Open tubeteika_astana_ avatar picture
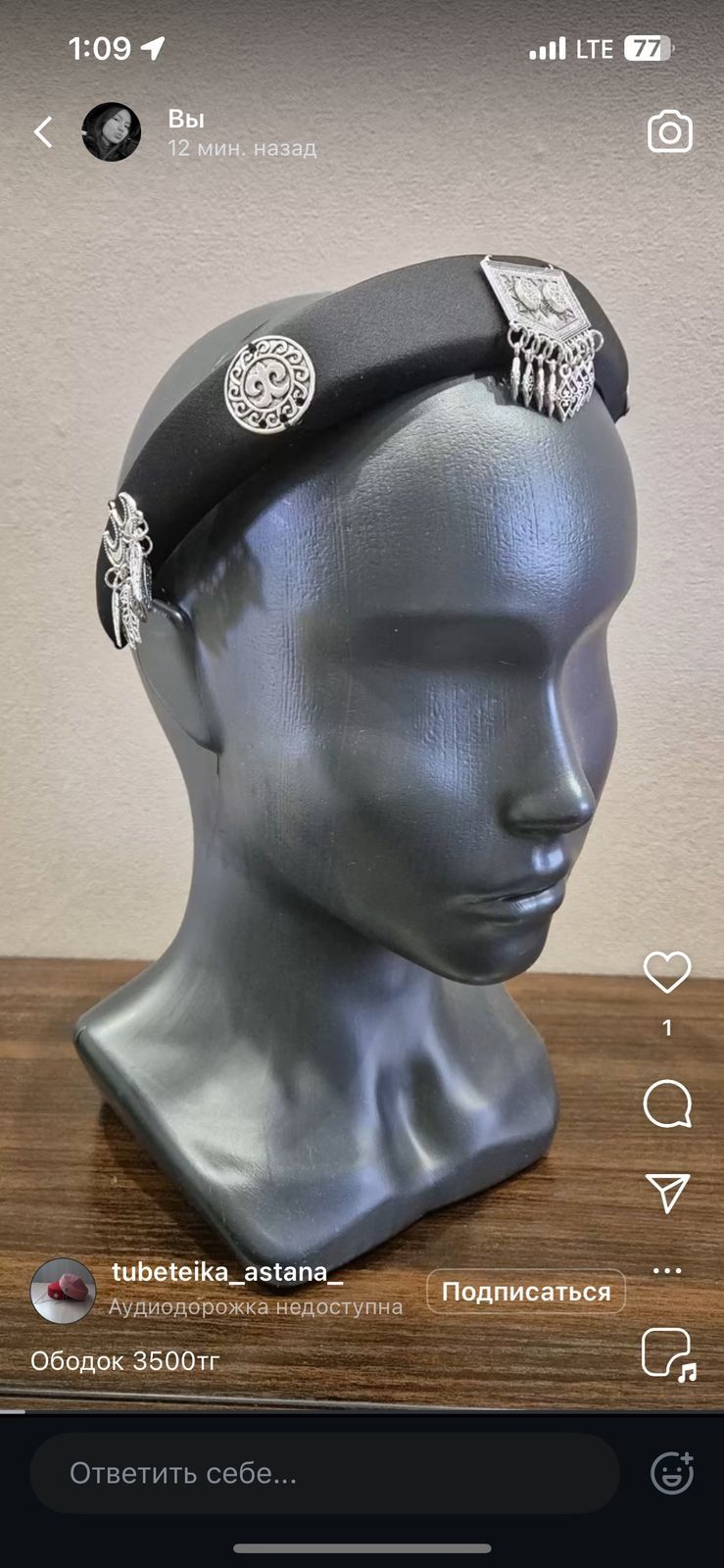Screen dimensions: 724x1568 pyautogui.click(x=64, y=1291)
